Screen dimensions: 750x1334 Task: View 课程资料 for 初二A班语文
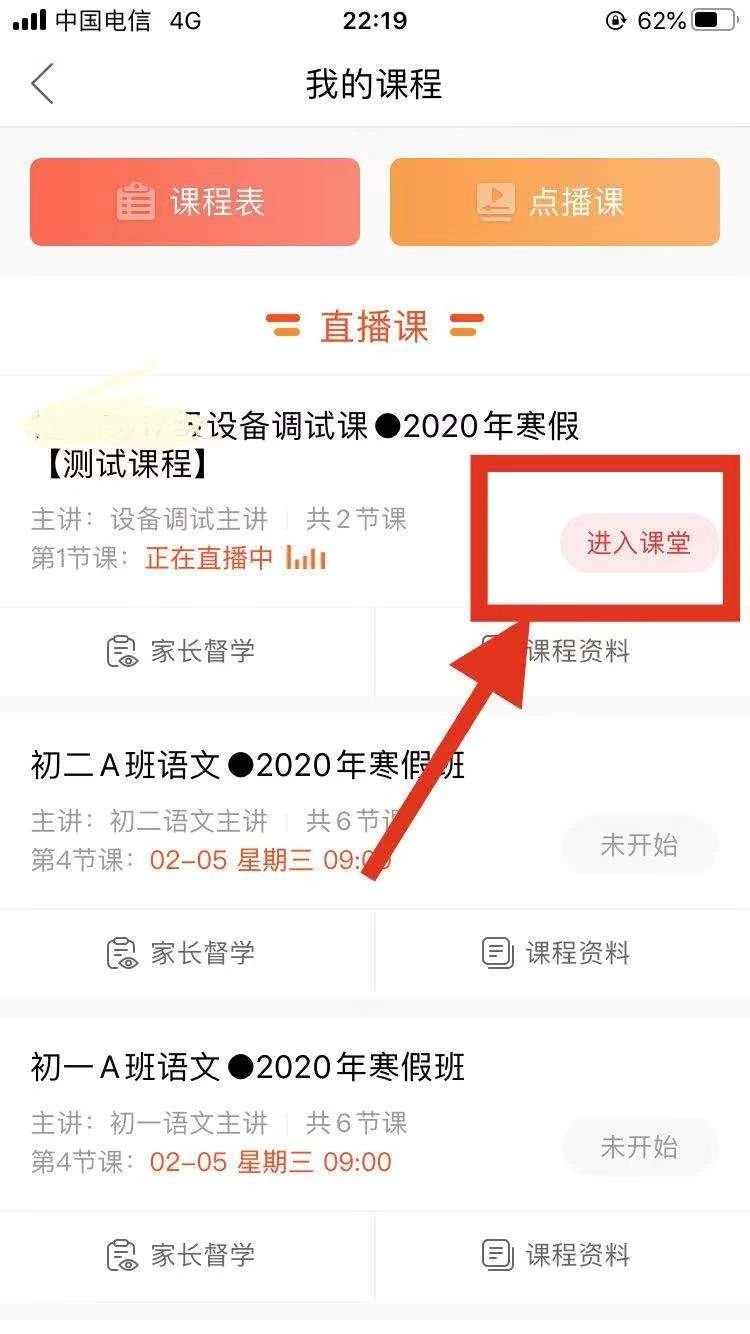click(558, 953)
